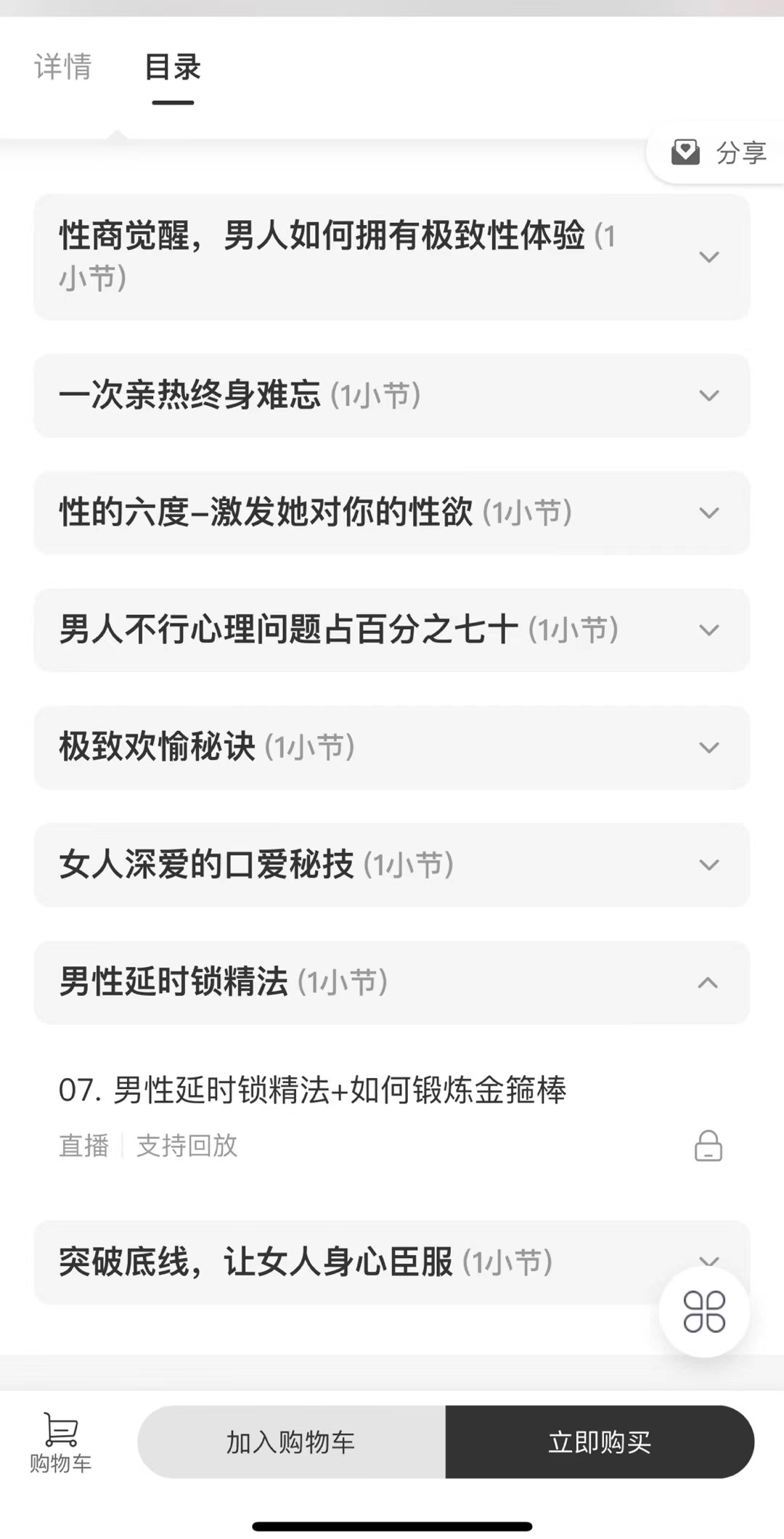Expand 男人不行心理问题占百分之七十 section
Screen dimensions: 784x1539
[392, 629]
